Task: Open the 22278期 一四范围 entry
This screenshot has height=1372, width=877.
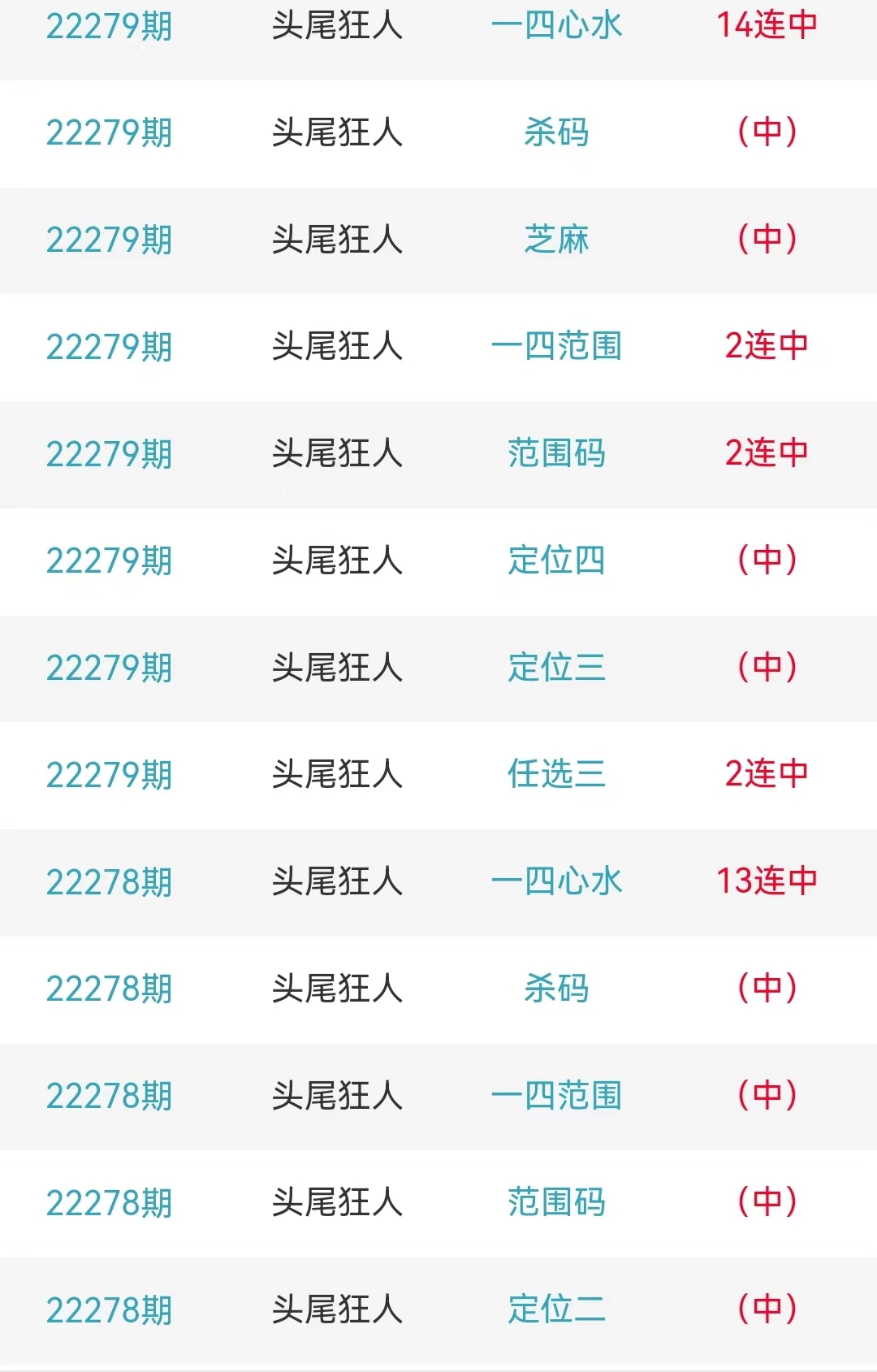Action: (556, 1096)
